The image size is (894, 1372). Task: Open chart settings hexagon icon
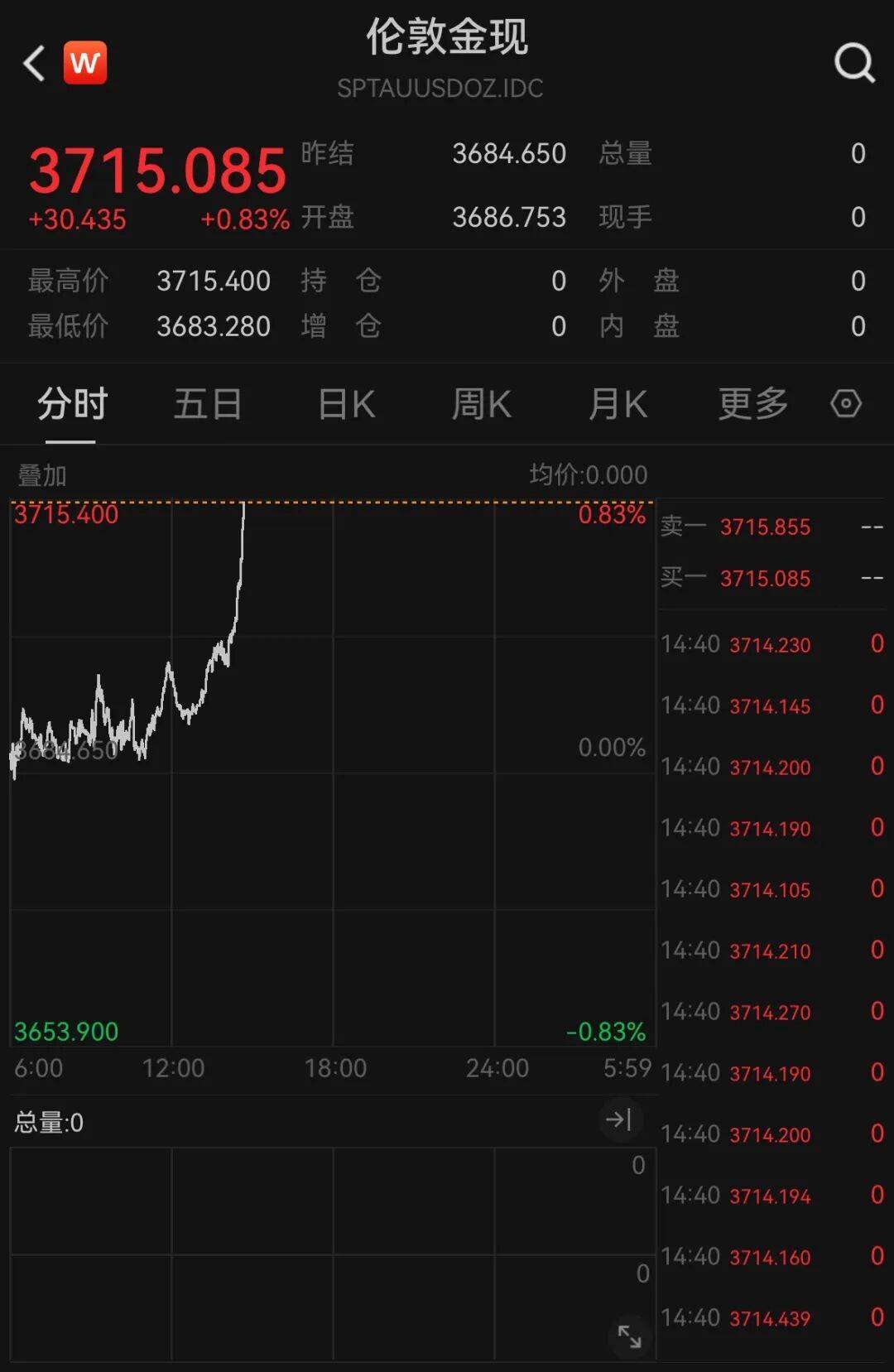click(x=846, y=404)
